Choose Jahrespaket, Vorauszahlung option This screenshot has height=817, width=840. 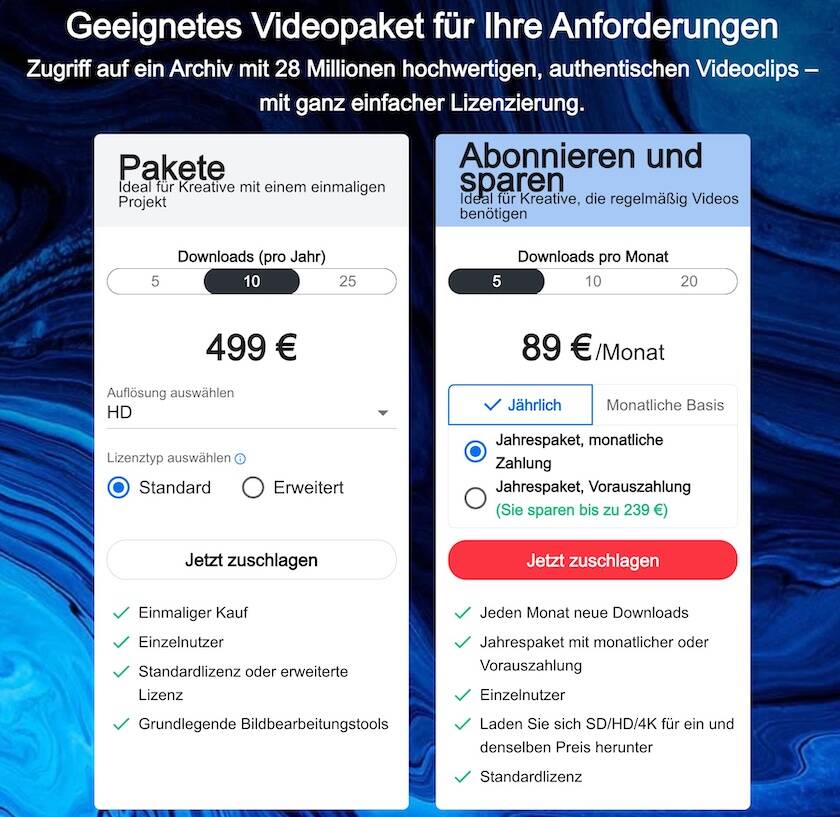(476, 497)
